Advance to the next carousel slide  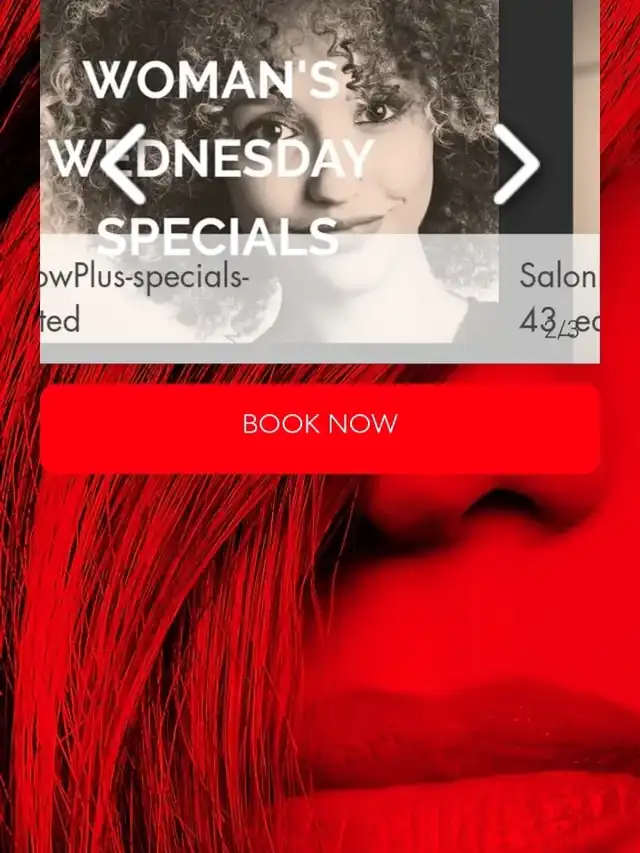tap(516, 164)
